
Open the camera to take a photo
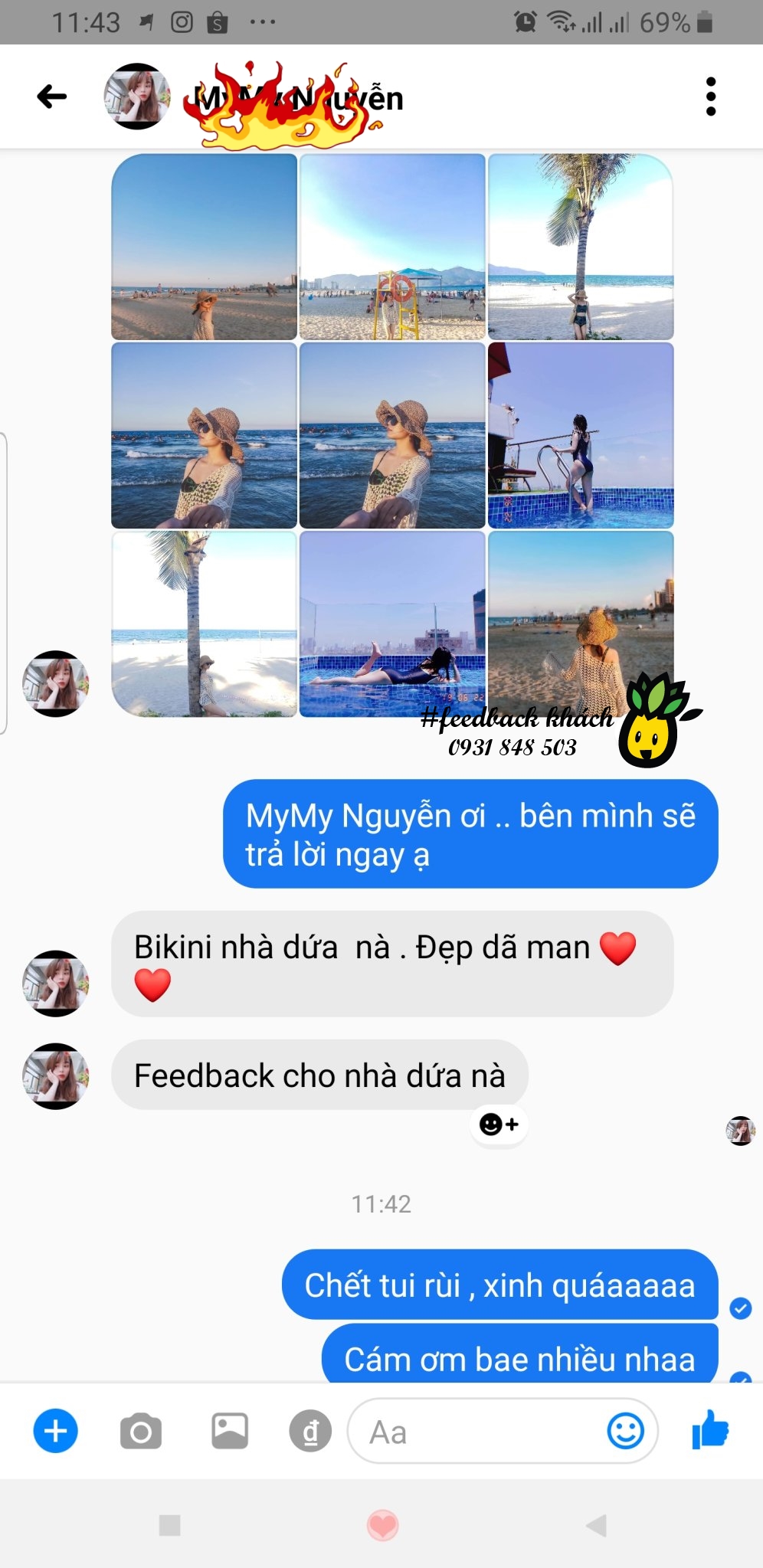[141, 1431]
